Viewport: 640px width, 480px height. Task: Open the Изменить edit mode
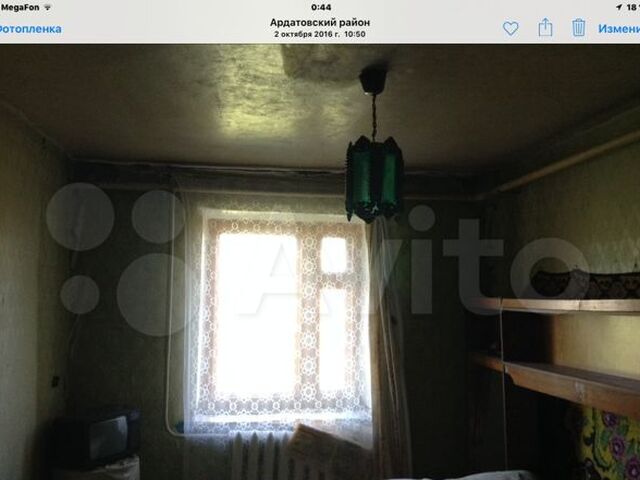point(619,29)
